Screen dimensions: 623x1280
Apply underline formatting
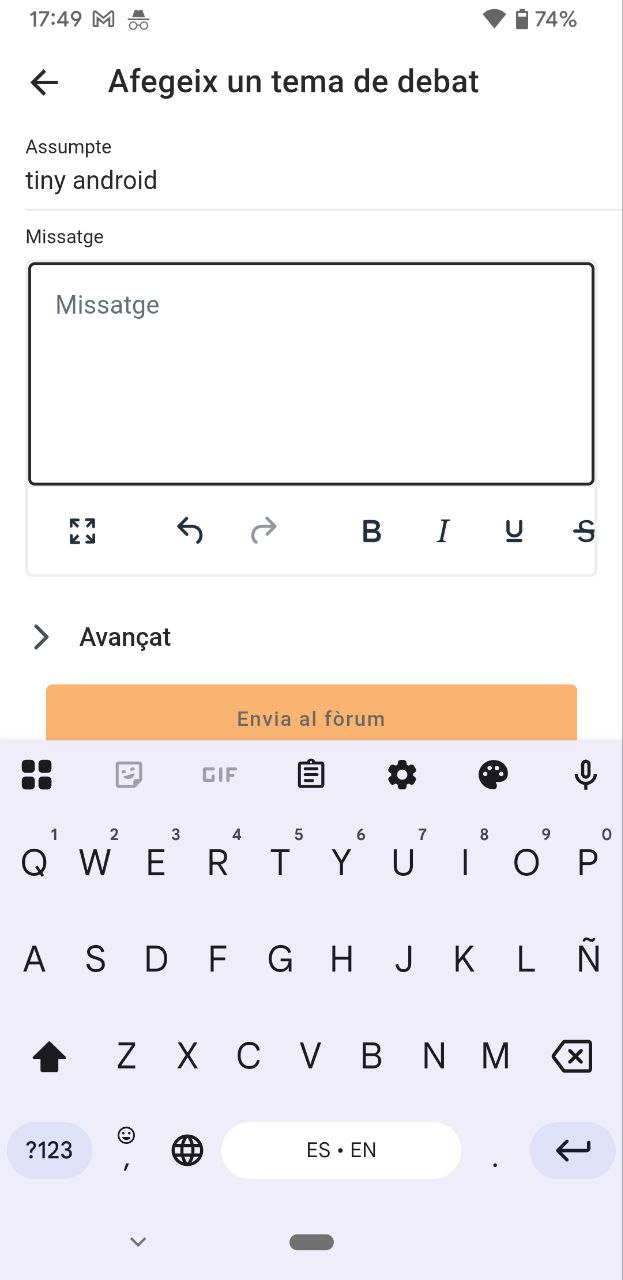pyautogui.click(x=514, y=532)
